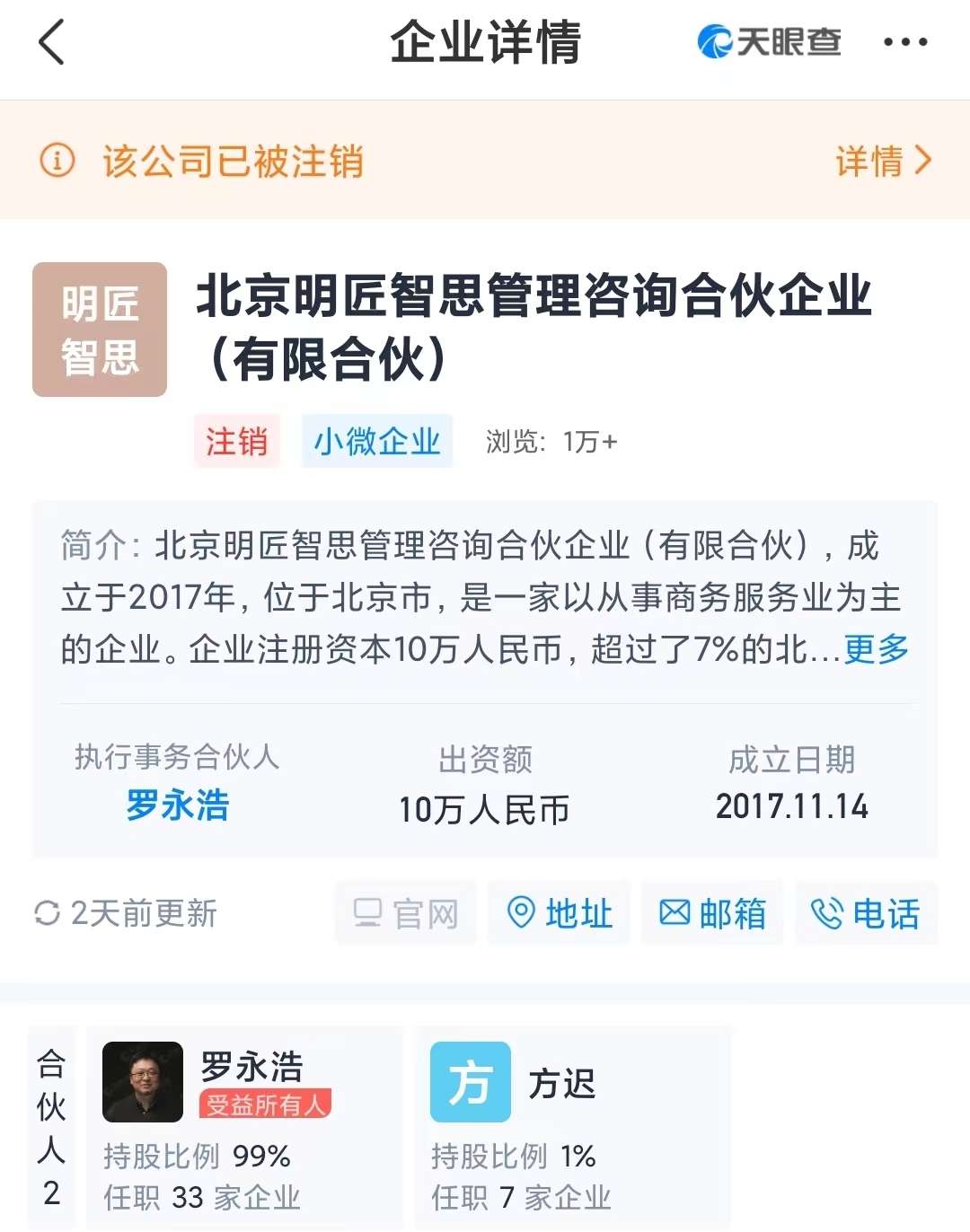Screen dimensions: 970x1232
Task: Go back from the 企业详情 page
Action: point(52,42)
